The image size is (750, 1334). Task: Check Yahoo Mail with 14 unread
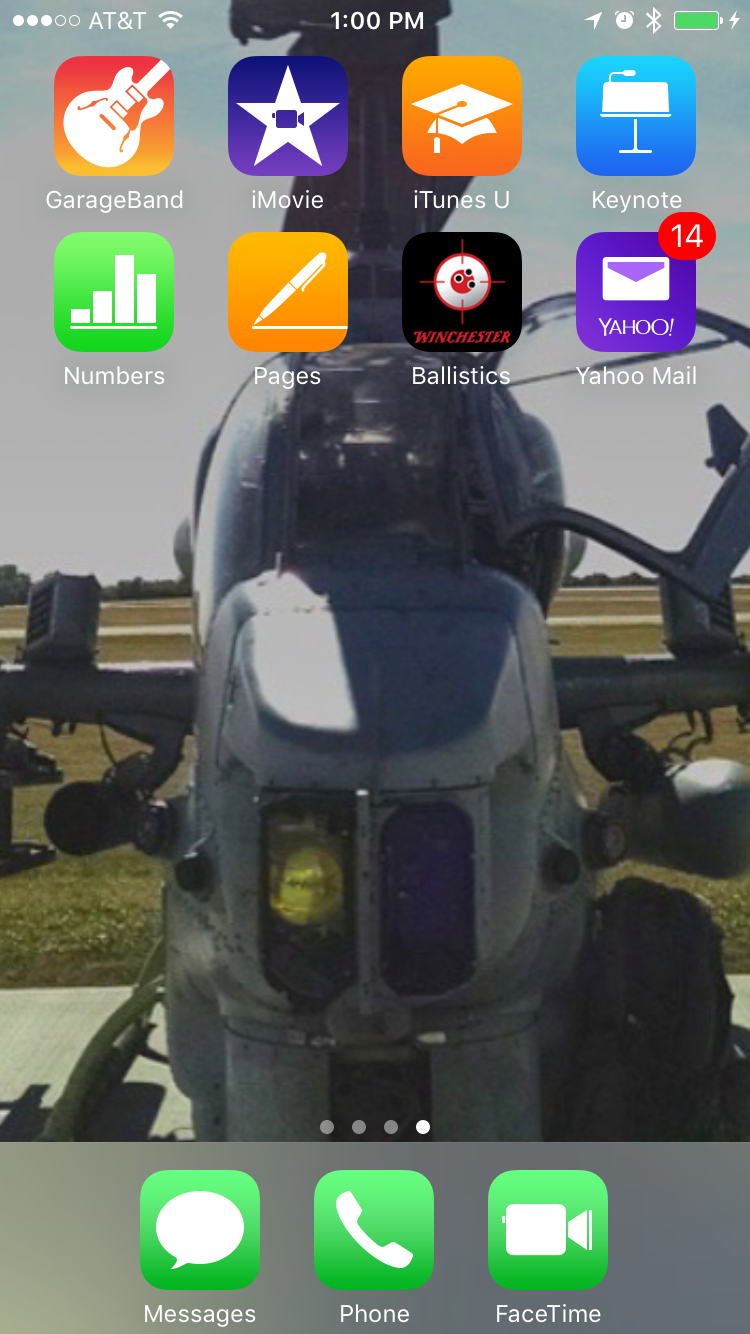click(636, 292)
